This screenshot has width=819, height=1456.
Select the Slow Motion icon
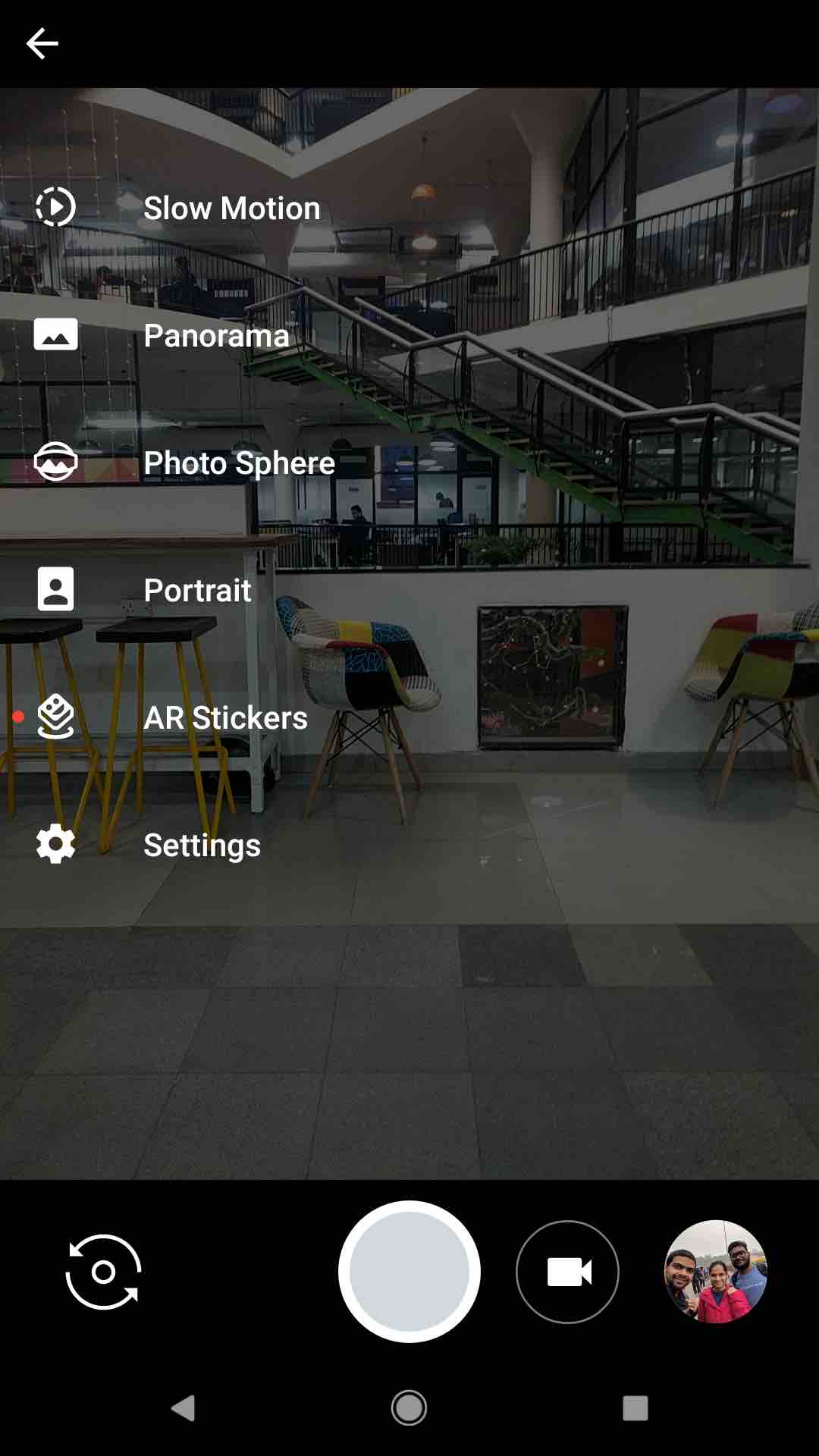coord(55,206)
